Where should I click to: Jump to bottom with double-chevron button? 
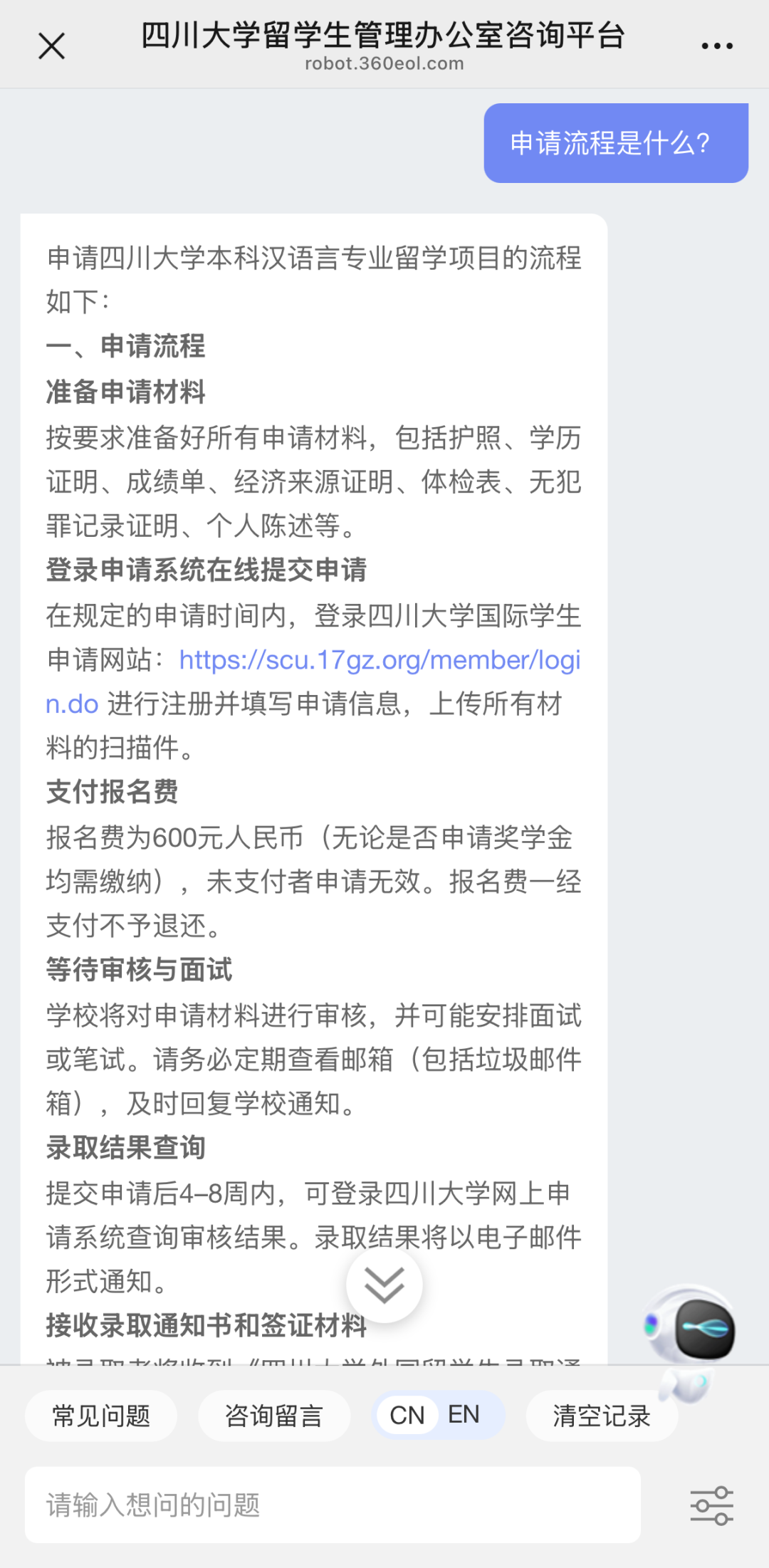coord(384,1285)
